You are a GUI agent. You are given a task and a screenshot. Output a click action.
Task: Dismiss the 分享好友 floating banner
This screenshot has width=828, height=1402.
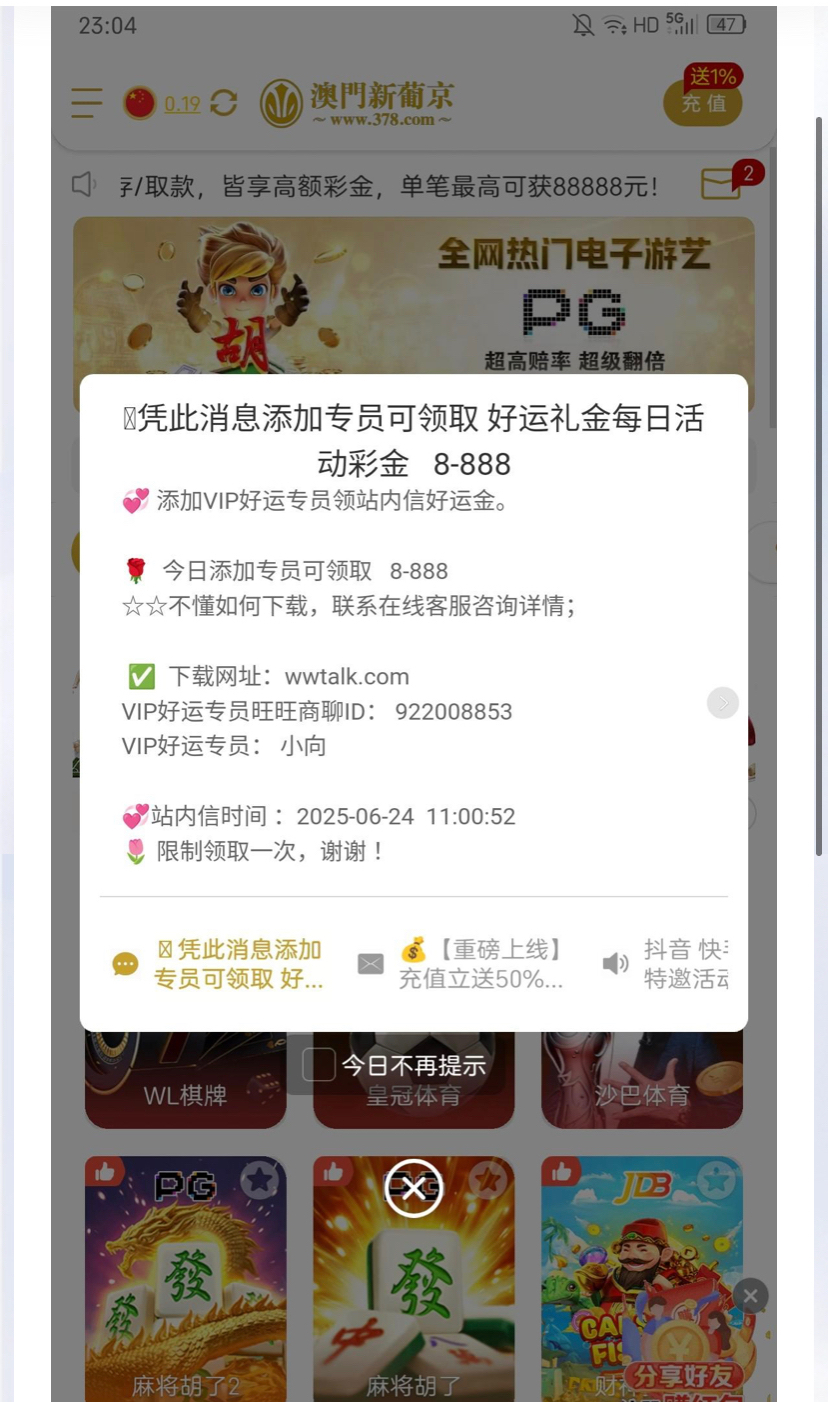750,1297
